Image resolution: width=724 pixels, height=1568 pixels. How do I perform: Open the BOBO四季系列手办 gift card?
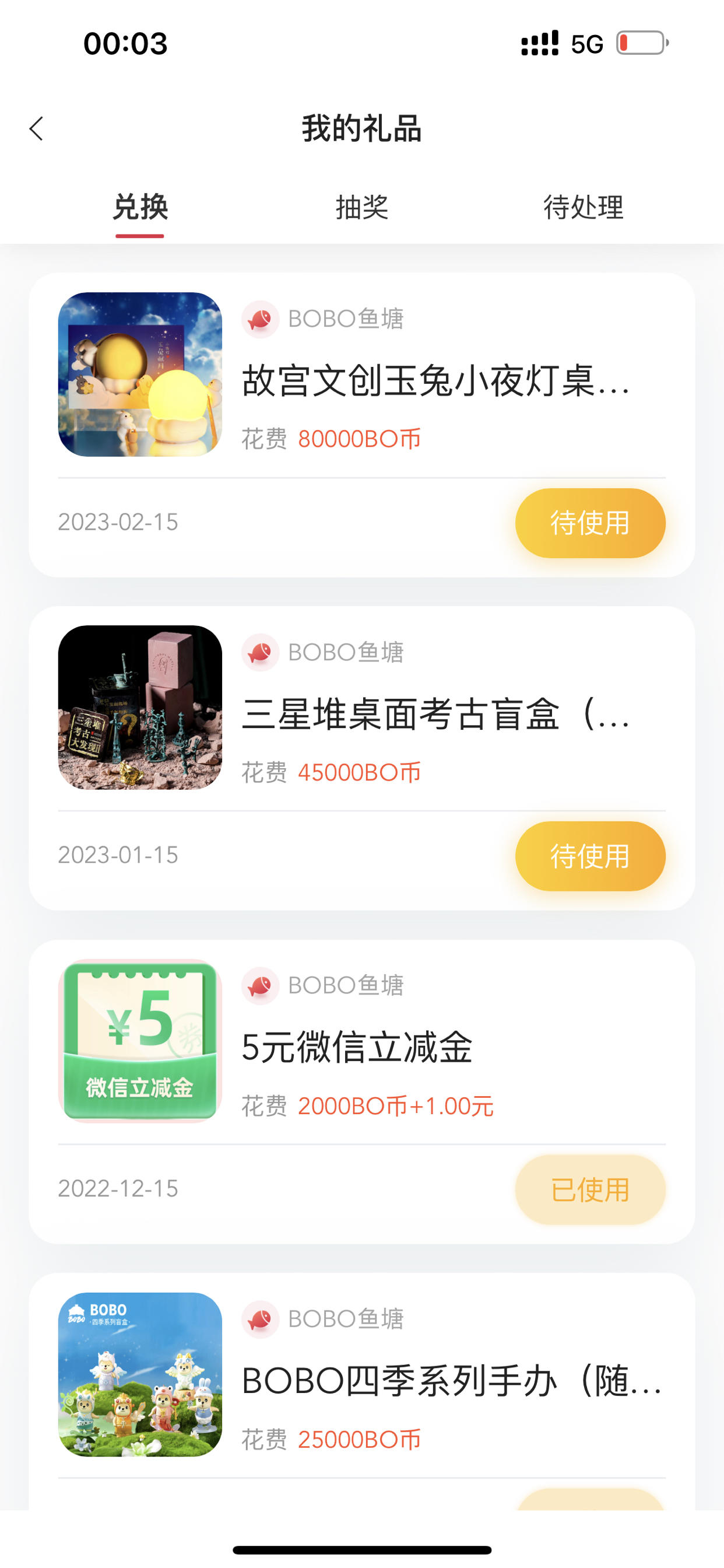tap(362, 1391)
